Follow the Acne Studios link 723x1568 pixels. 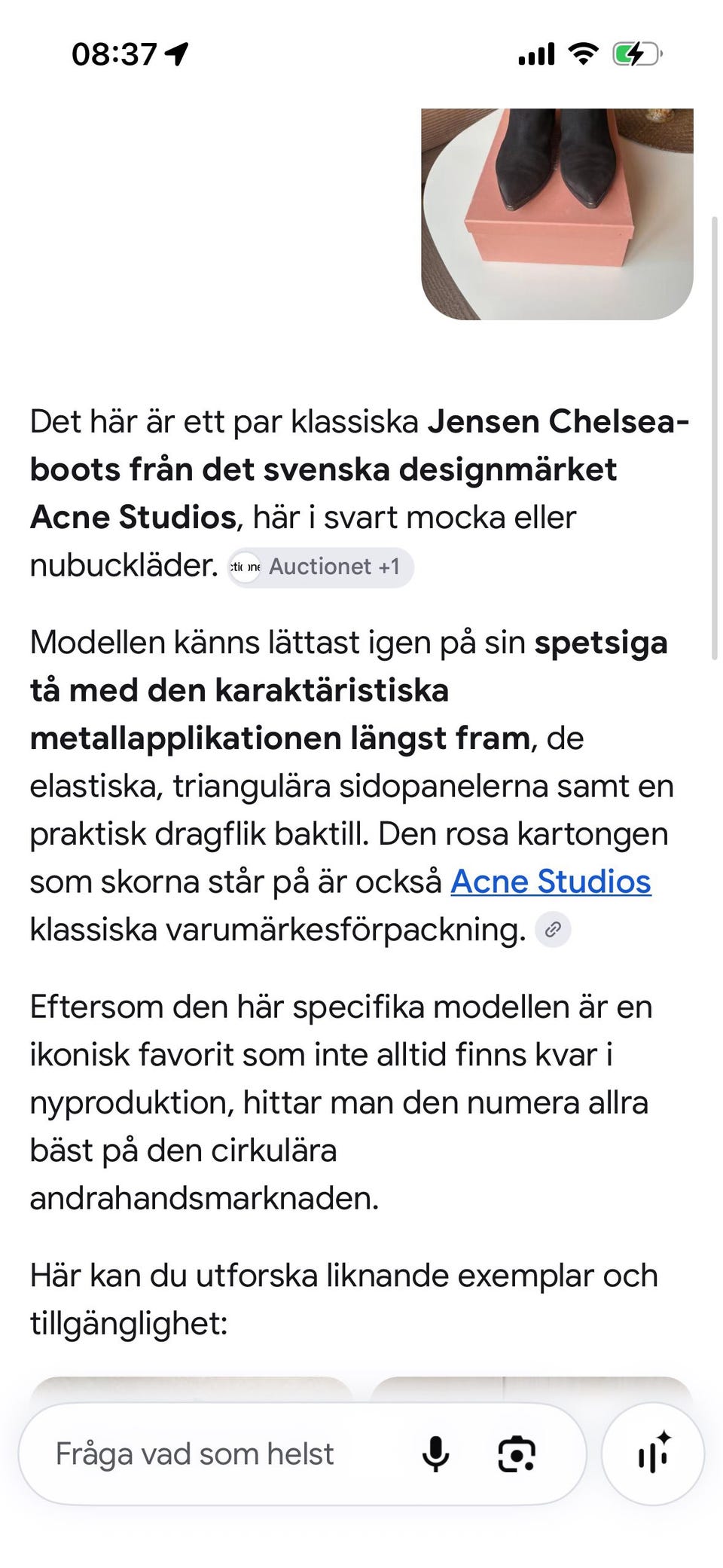click(551, 881)
